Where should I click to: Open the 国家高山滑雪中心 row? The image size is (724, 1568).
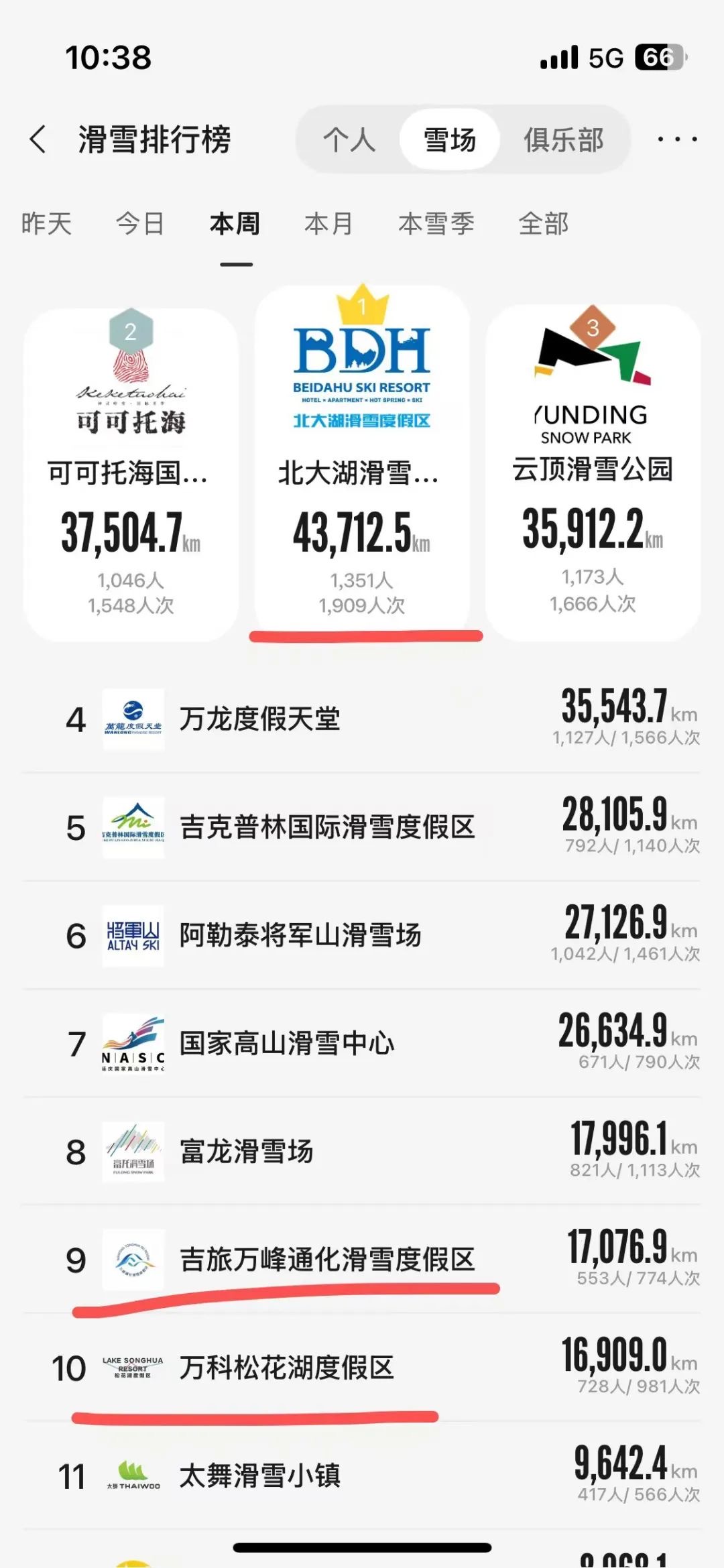(x=362, y=1044)
